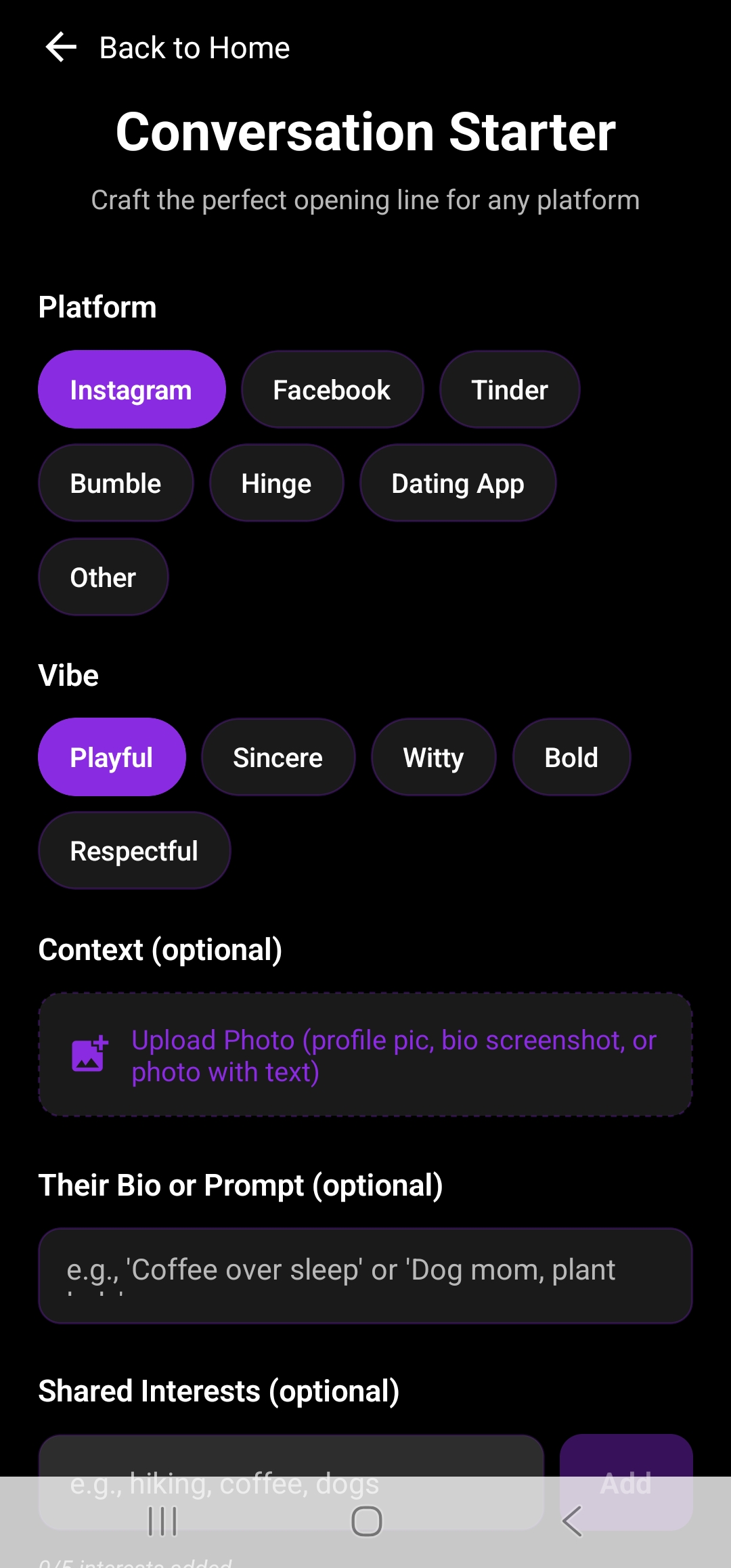
Task: Select Bumble as the platform
Action: (x=116, y=483)
